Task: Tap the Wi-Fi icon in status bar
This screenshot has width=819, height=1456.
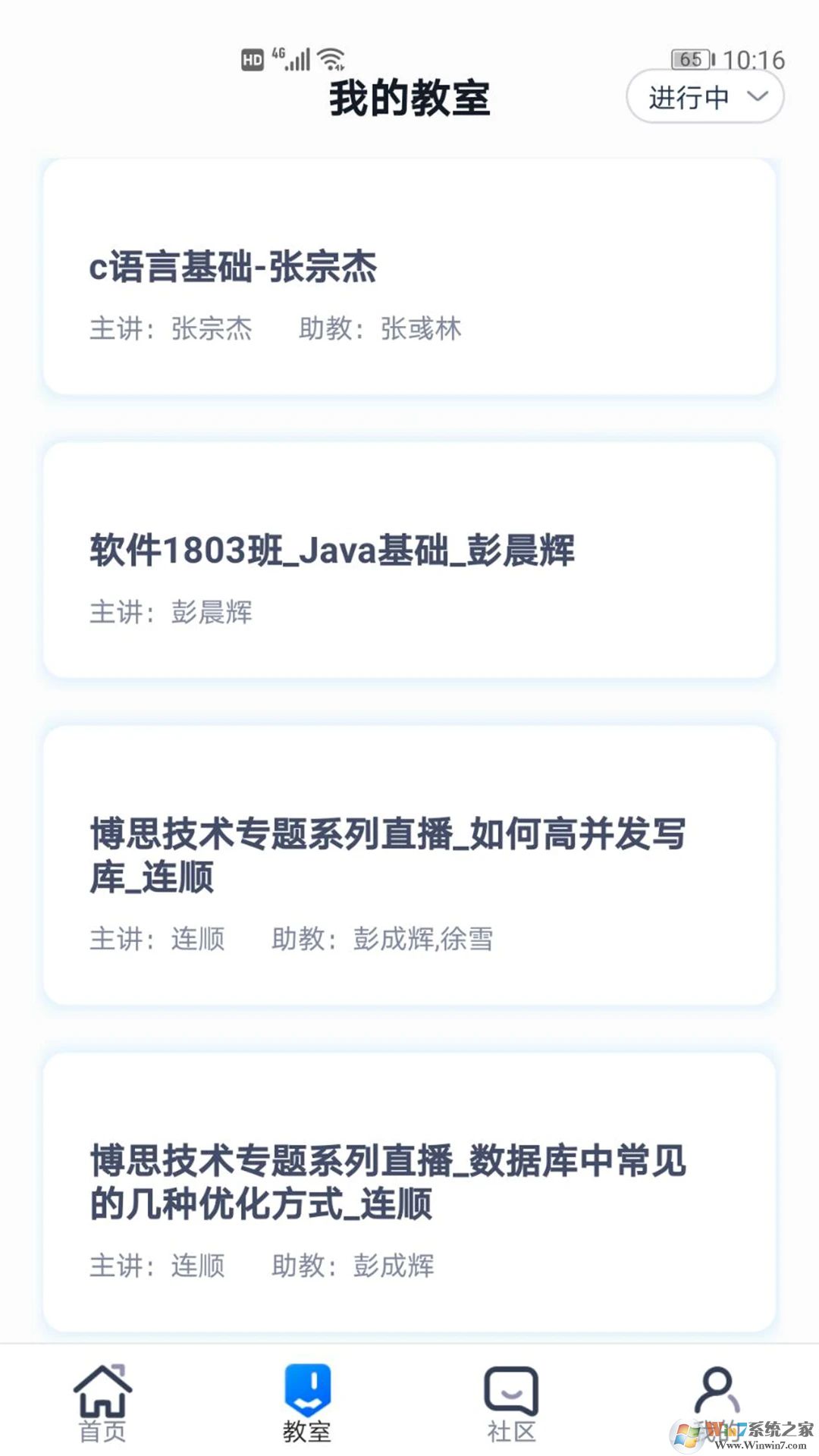Action: [x=329, y=56]
